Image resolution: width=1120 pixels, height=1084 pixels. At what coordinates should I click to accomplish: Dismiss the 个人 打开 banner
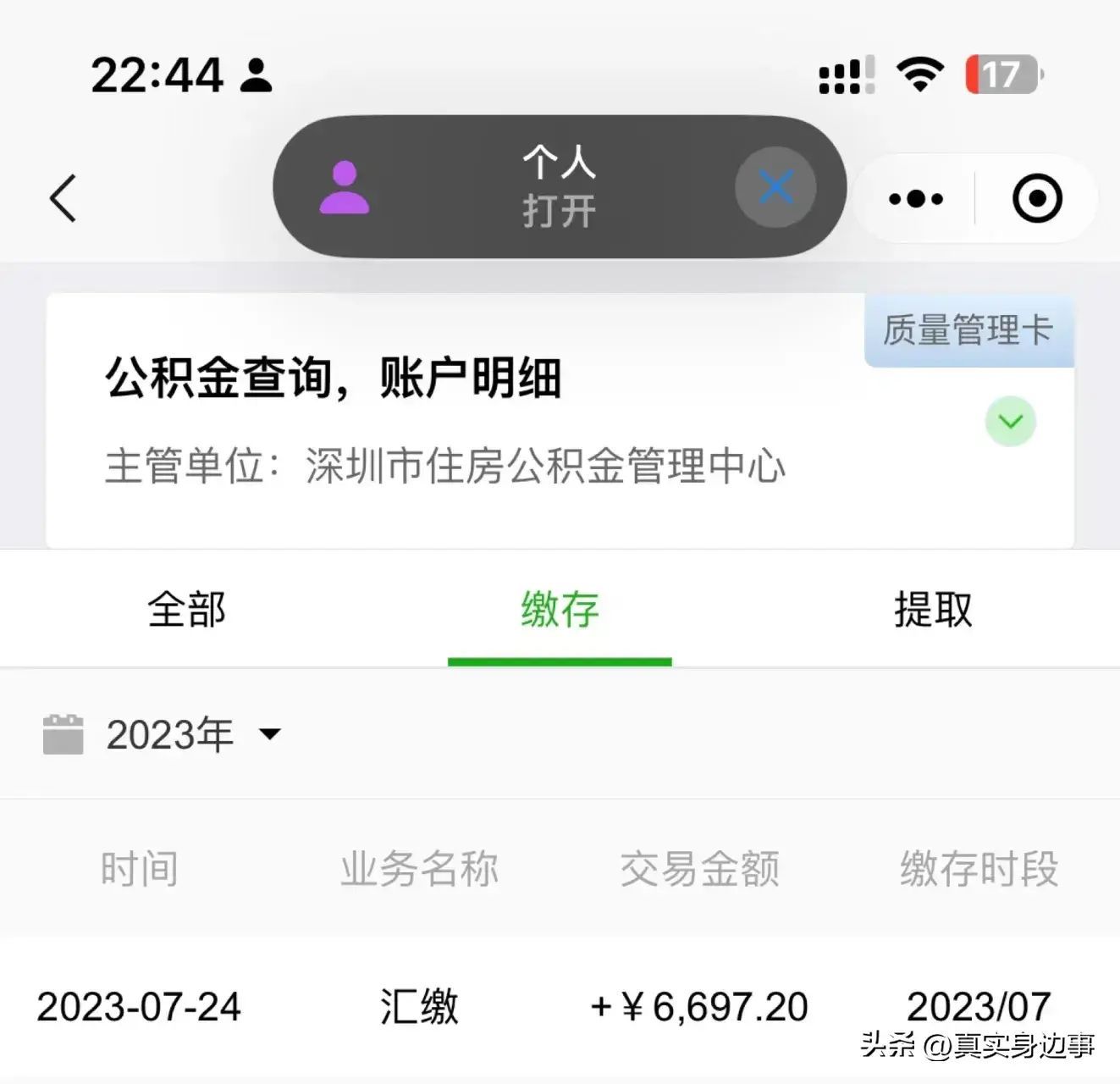[775, 187]
